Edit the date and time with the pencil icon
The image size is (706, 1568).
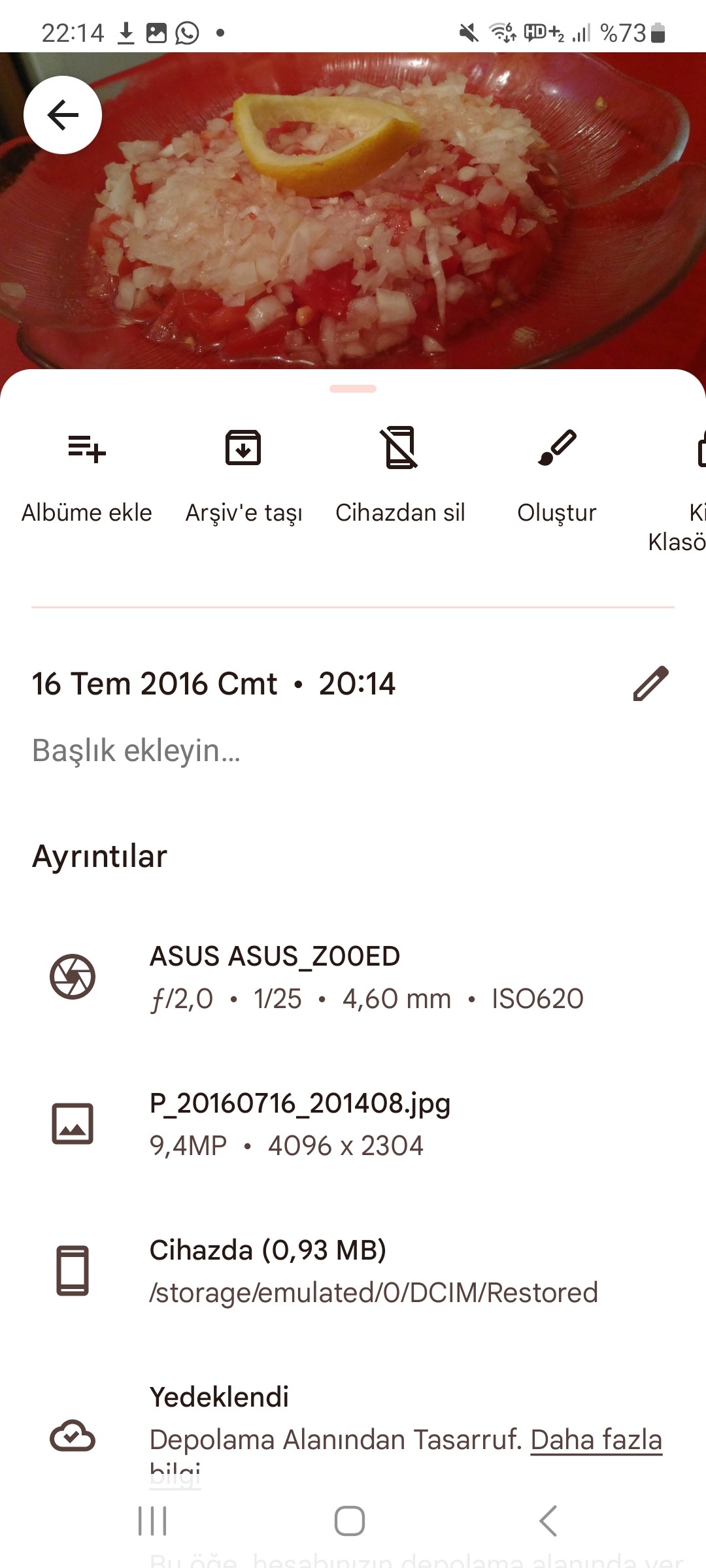tap(651, 683)
